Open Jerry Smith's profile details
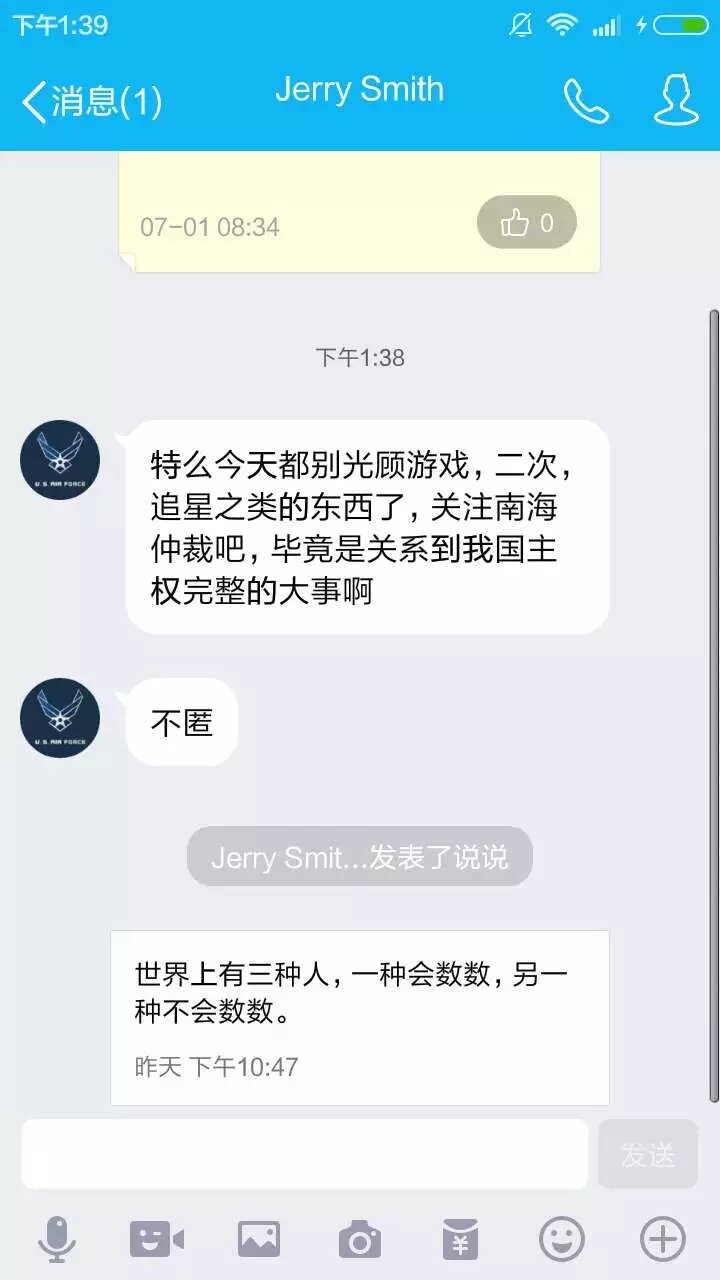720x1280 pixels. 676,99
